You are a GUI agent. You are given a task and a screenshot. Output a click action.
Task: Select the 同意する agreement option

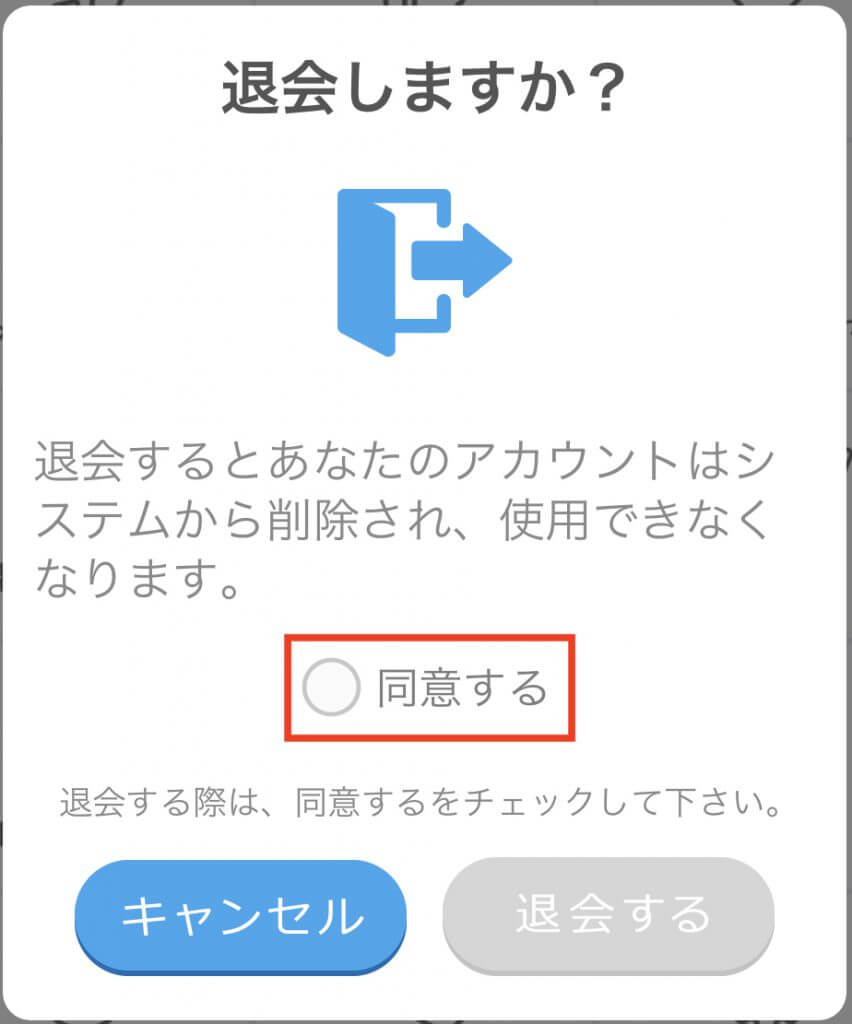click(x=331, y=688)
